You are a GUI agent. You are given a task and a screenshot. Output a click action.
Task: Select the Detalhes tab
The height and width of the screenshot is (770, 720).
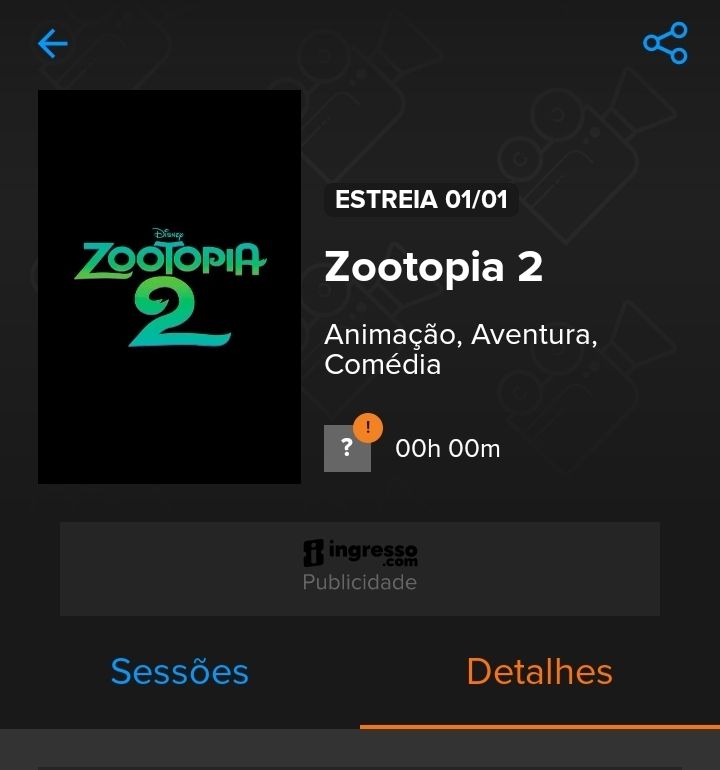540,671
